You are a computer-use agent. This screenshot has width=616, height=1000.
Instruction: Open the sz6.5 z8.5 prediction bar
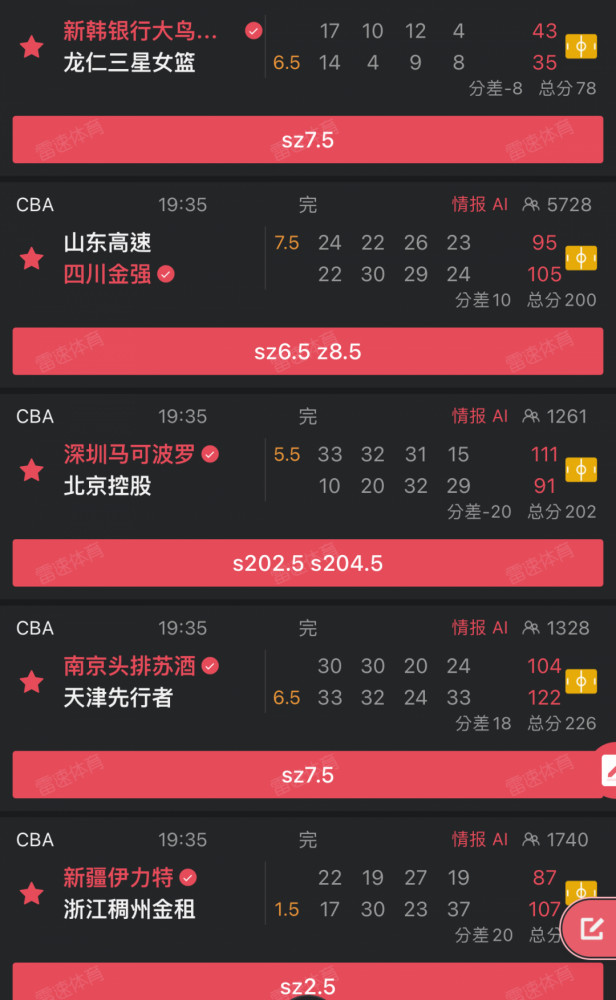tap(307, 351)
